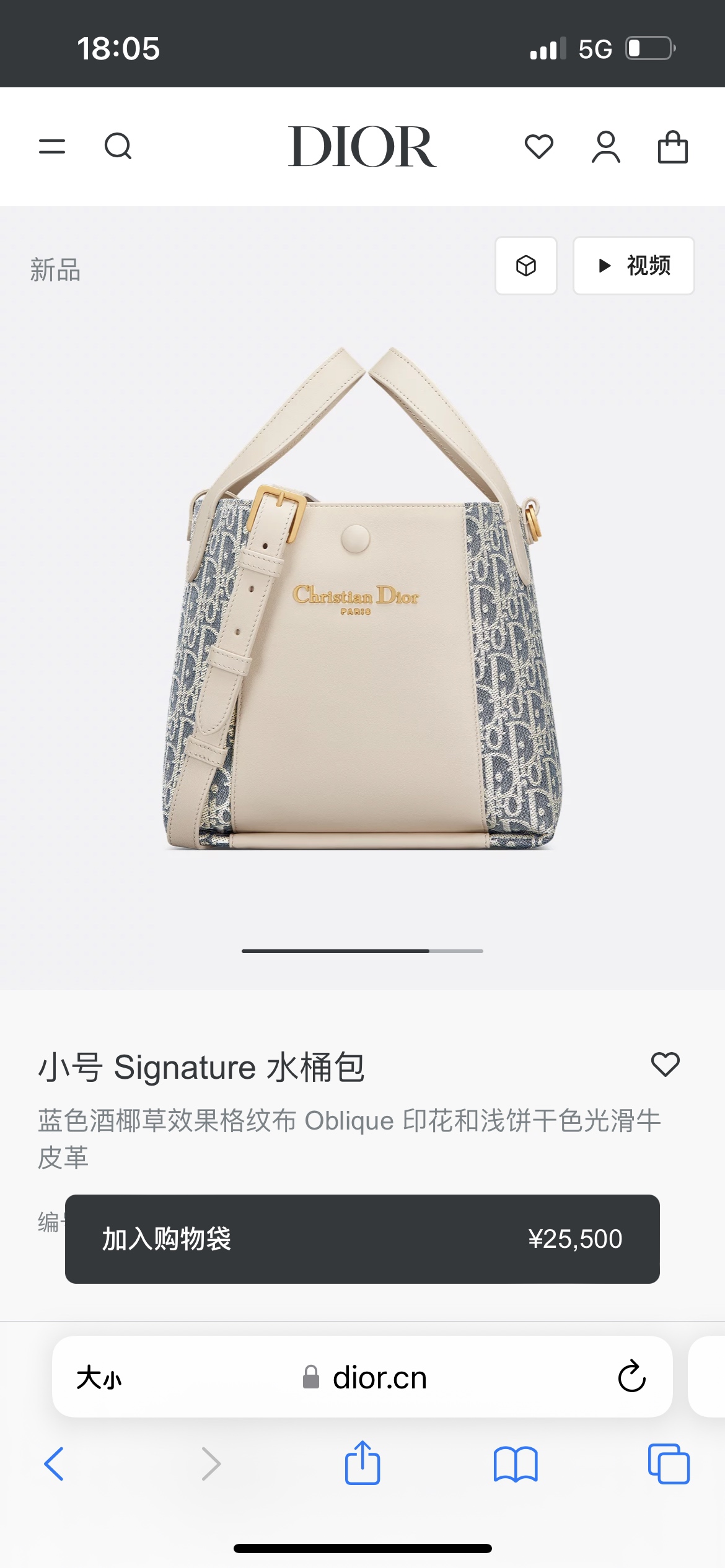Add Signature 水桶包 to wishlist

pyautogui.click(x=666, y=1065)
